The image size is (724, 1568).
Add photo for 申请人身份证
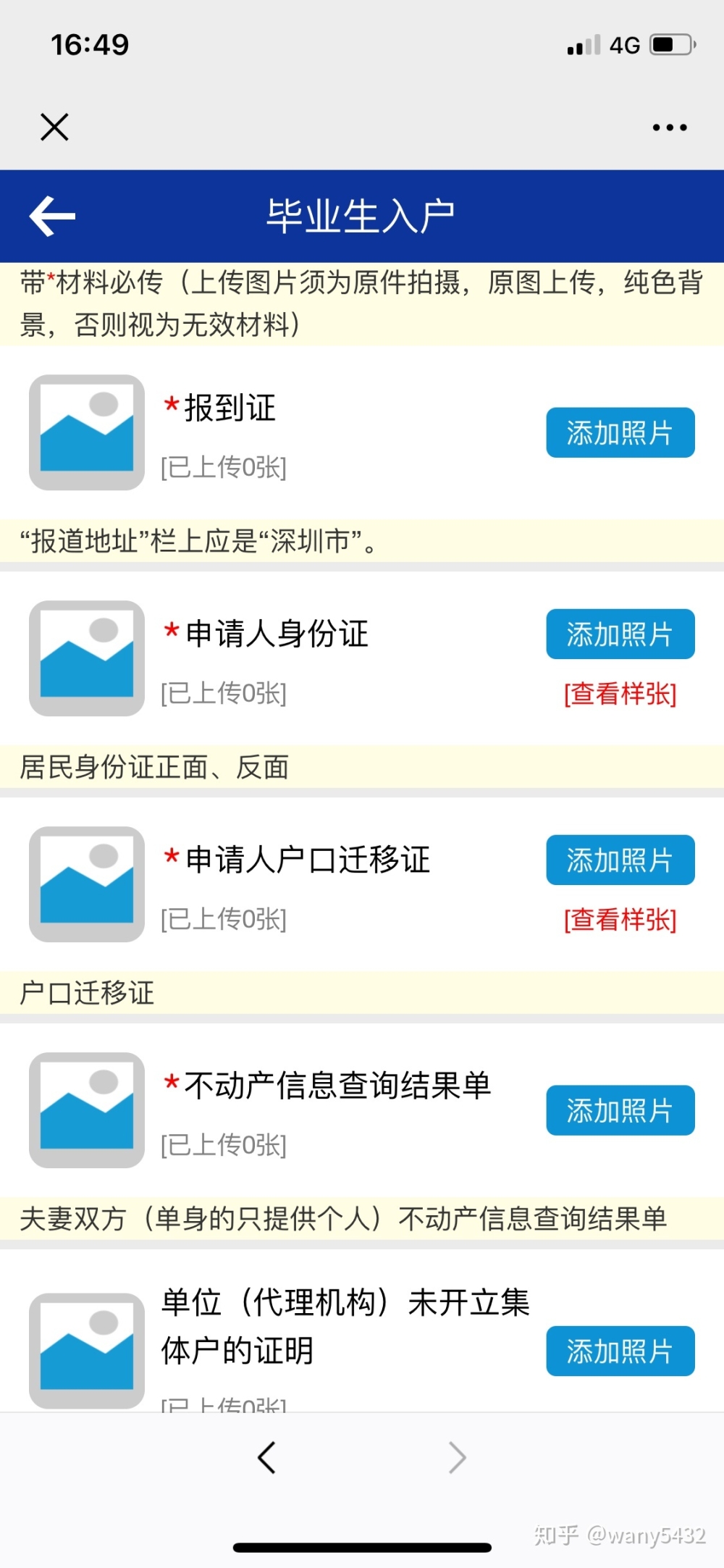620,634
